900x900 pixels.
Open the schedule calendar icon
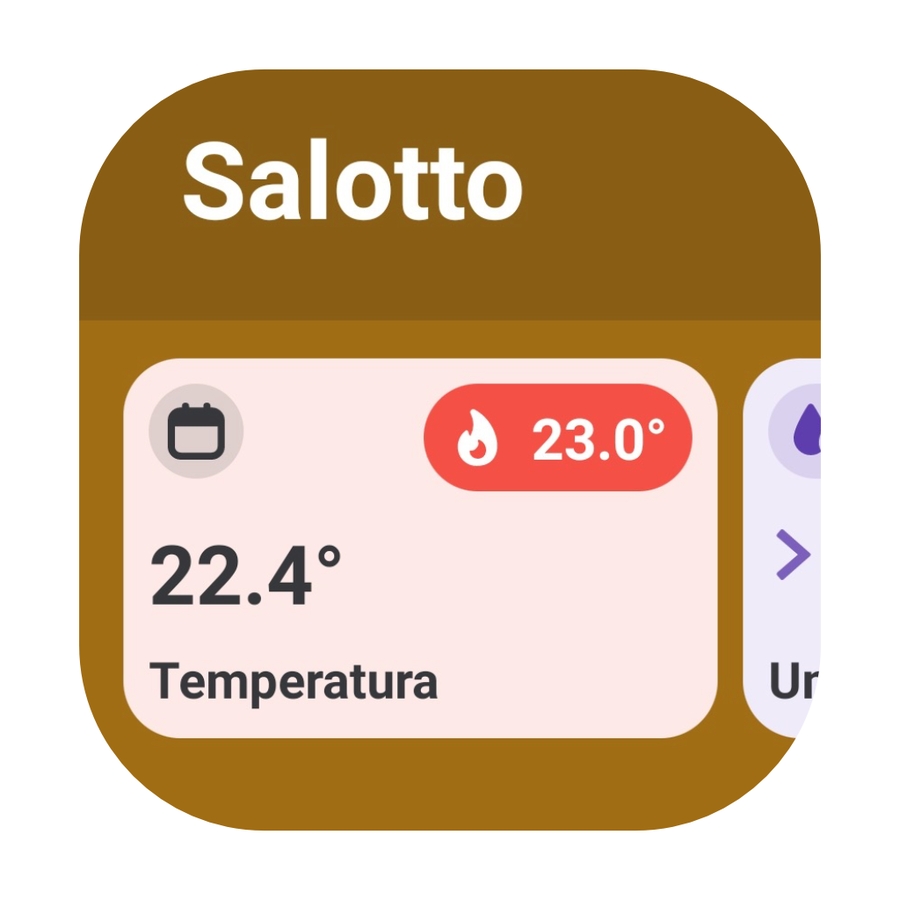(x=196, y=432)
